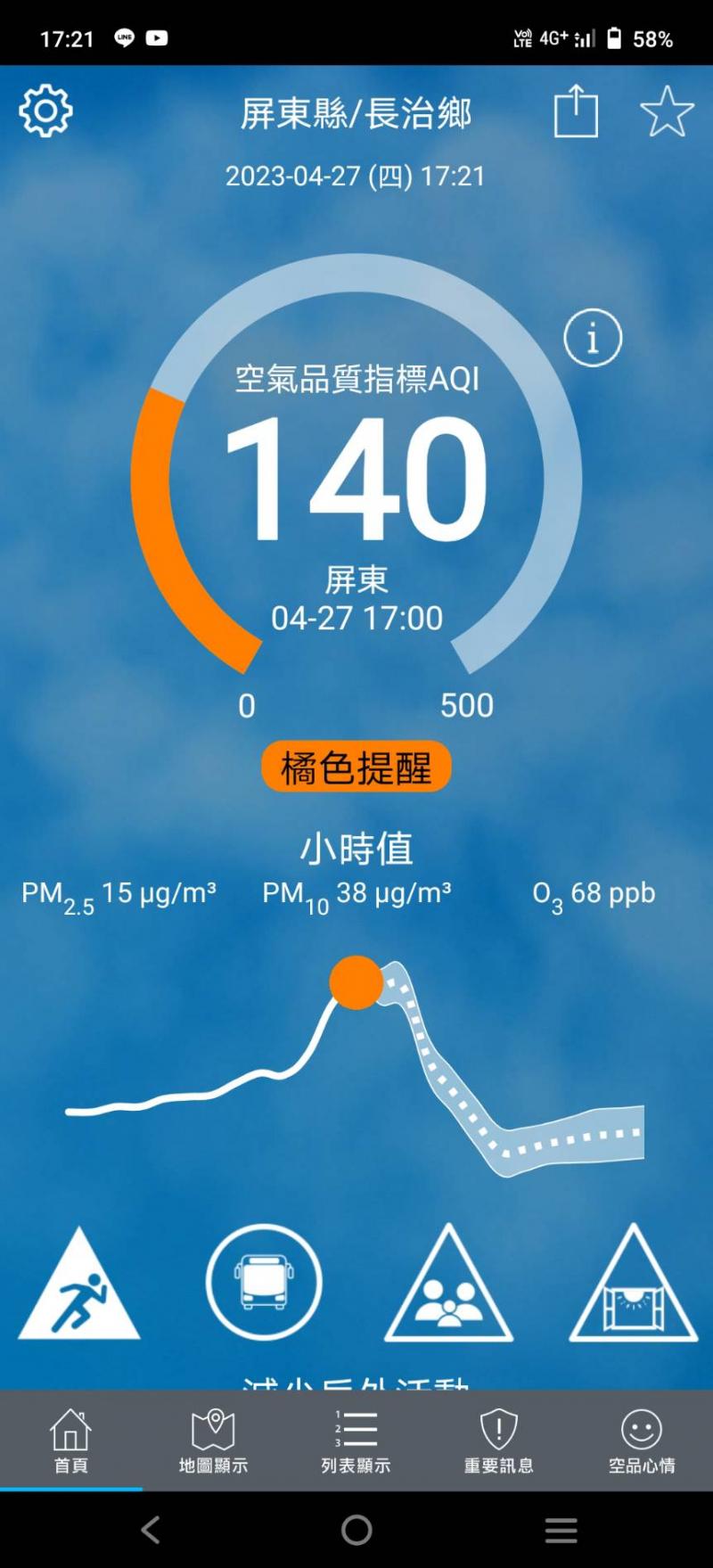This screenshot has width=713, height=1568.
Task: Tap the open window advisory icon
Action: coord(633,1288)
